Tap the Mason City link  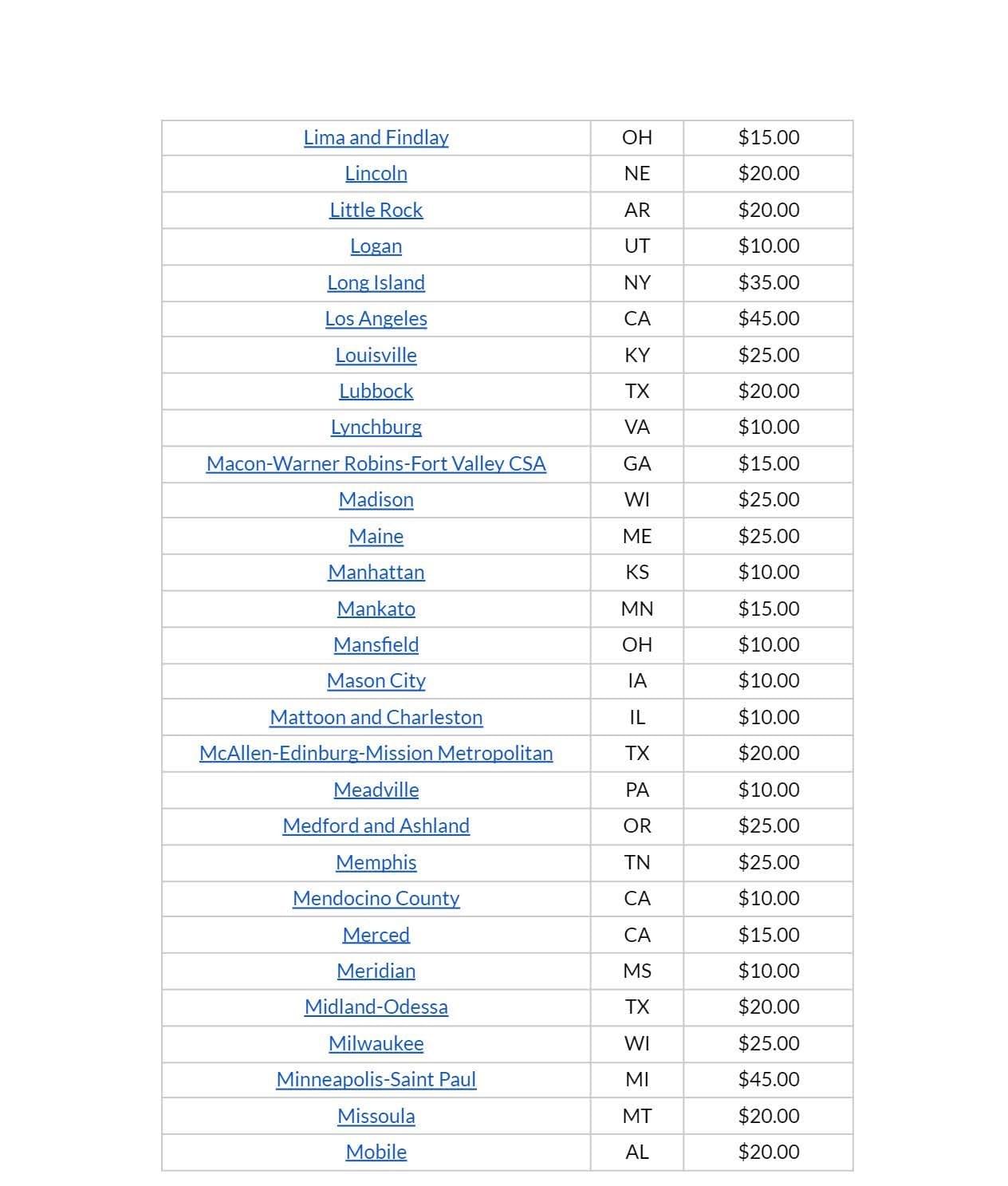pyautogui.click(x=376, y=680)
